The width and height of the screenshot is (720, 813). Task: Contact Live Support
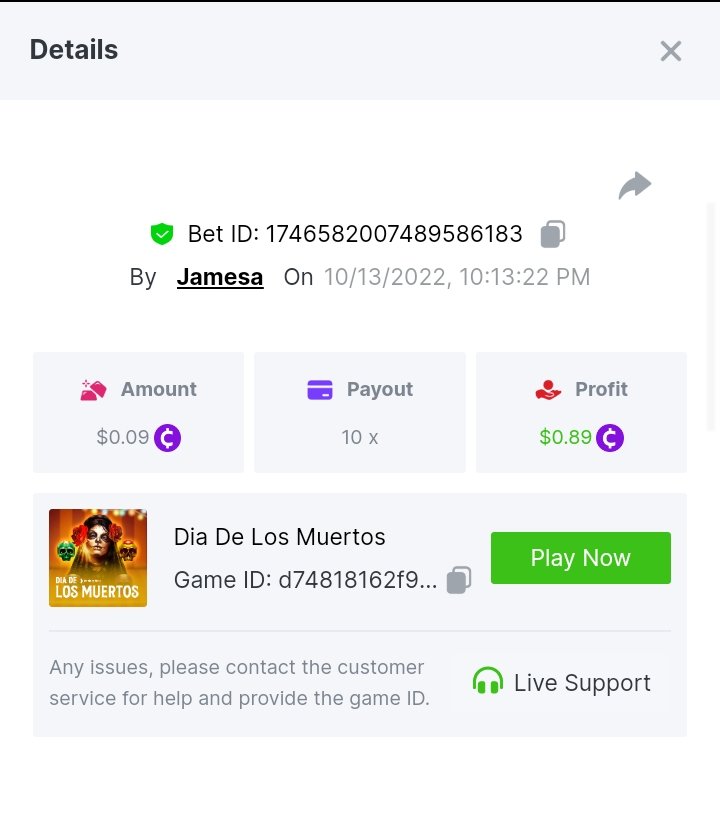(561, 683)
